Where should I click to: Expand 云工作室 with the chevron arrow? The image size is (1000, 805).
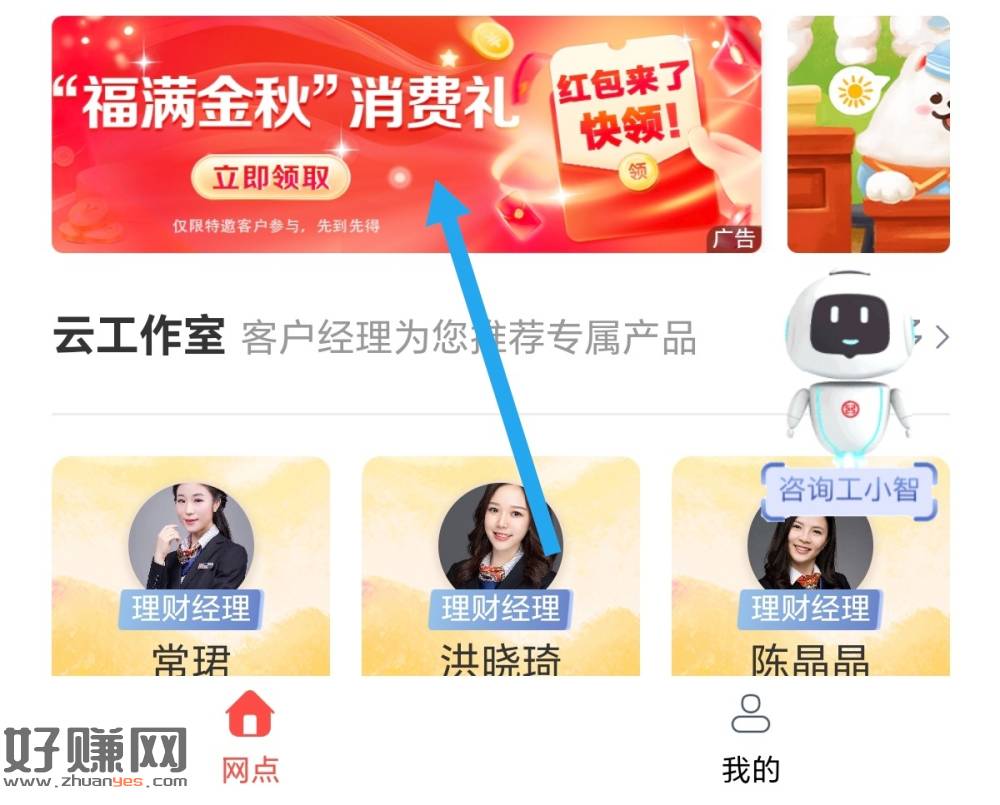tap(941, 338)
